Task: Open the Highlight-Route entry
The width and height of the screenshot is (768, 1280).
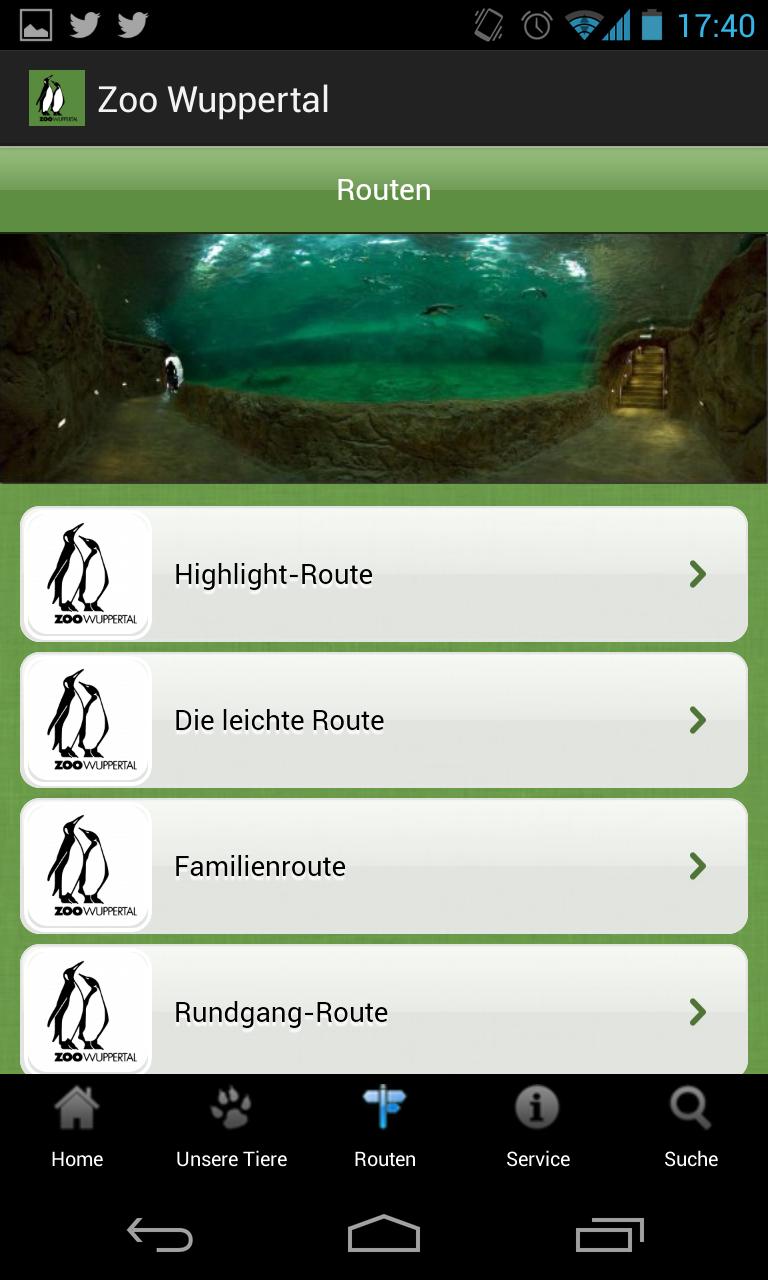Action: tap(384, 574)
